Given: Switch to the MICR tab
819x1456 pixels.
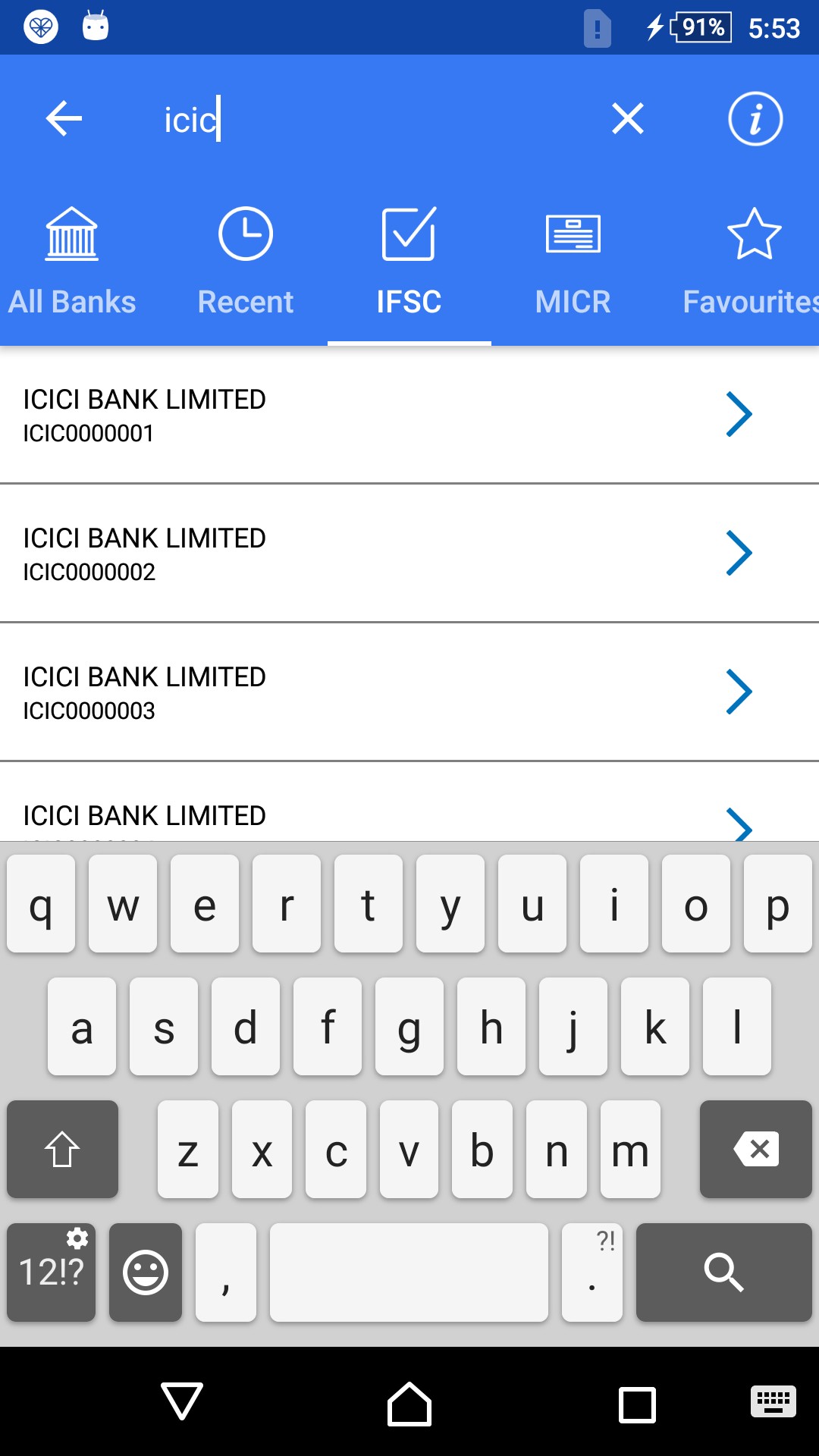Looking at the screenshot, I should tap(573, 262).
